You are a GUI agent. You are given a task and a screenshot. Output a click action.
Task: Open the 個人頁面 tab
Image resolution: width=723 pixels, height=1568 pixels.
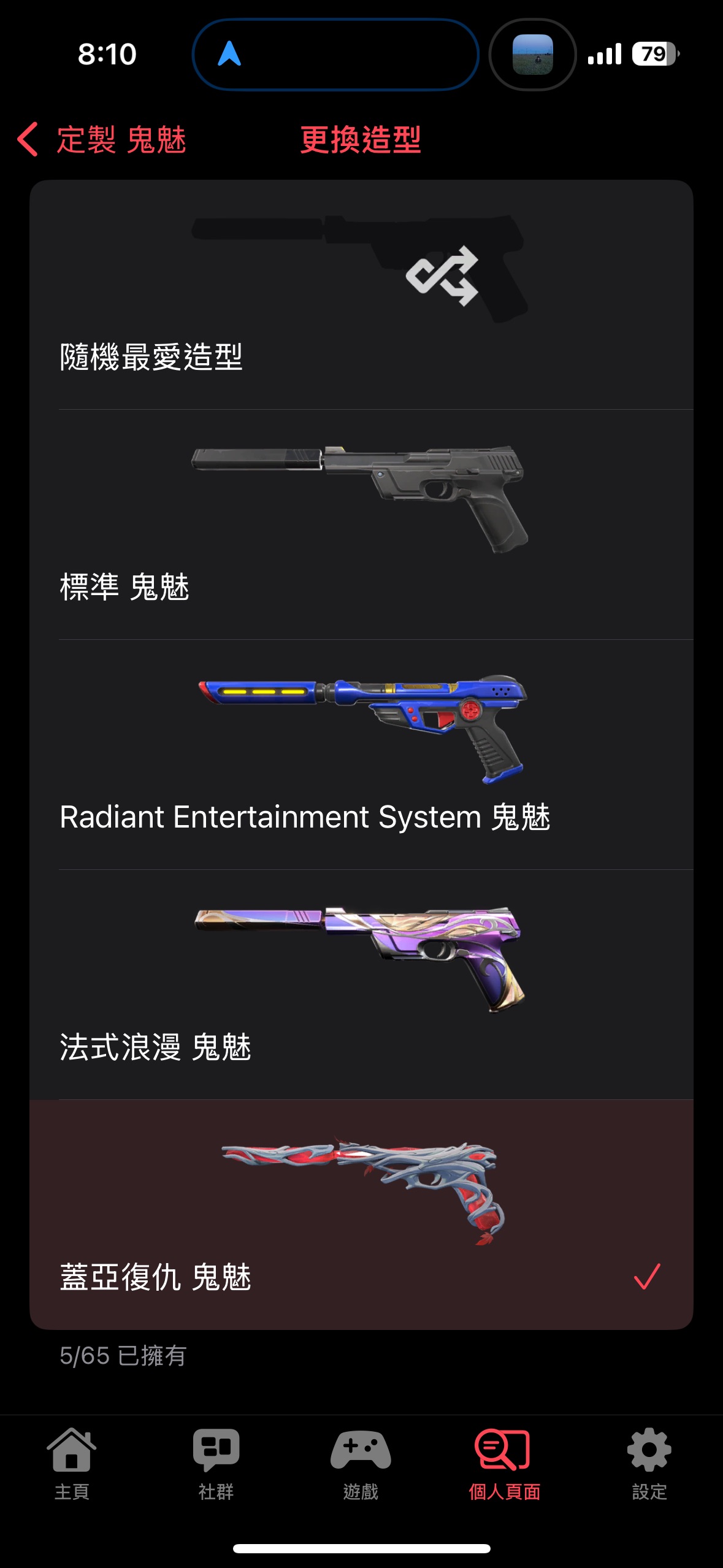[x=504, y=1464]
